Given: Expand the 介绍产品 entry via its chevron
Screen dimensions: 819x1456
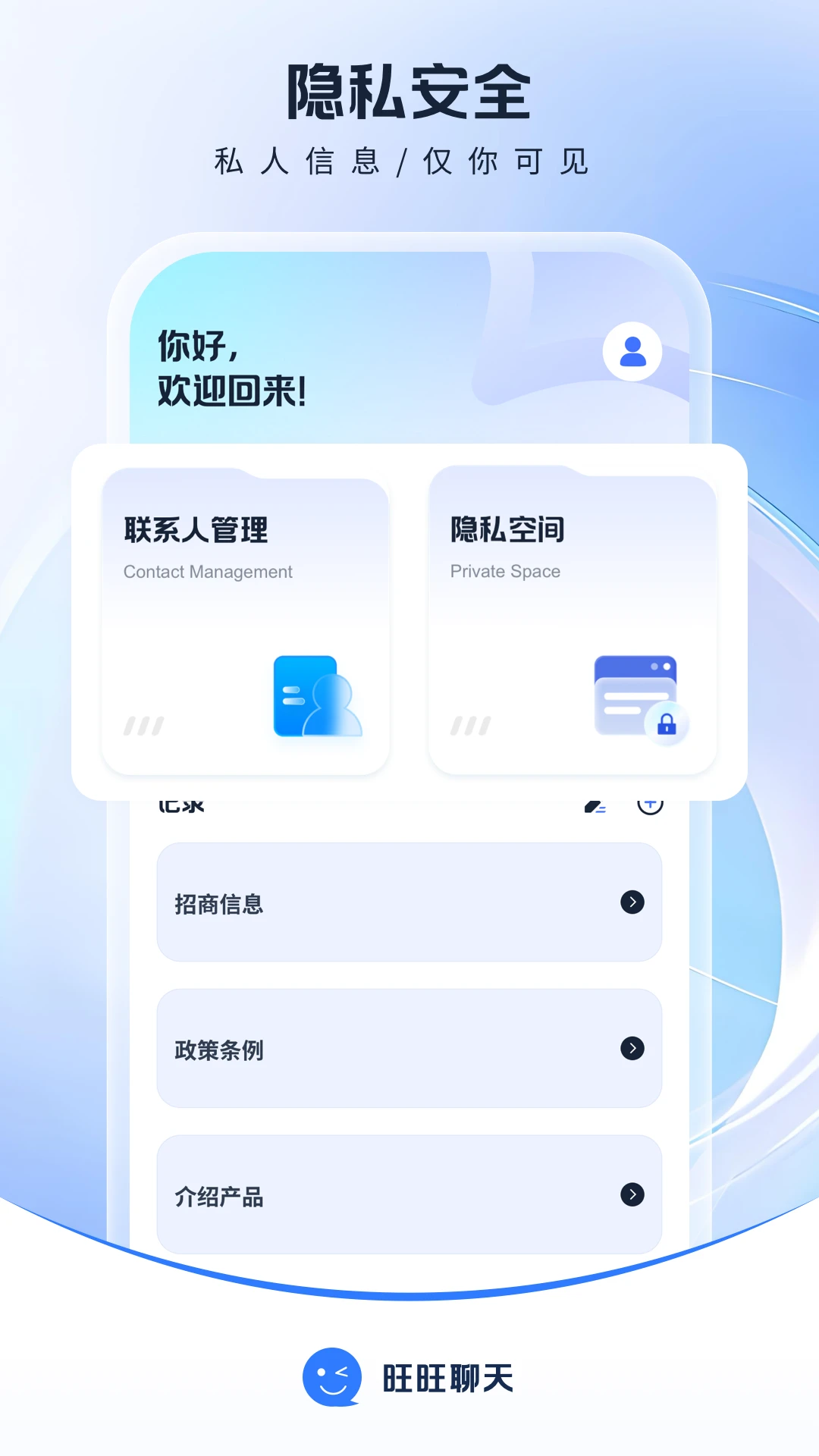Looking at the screenshot, I should coord(632,1194).
